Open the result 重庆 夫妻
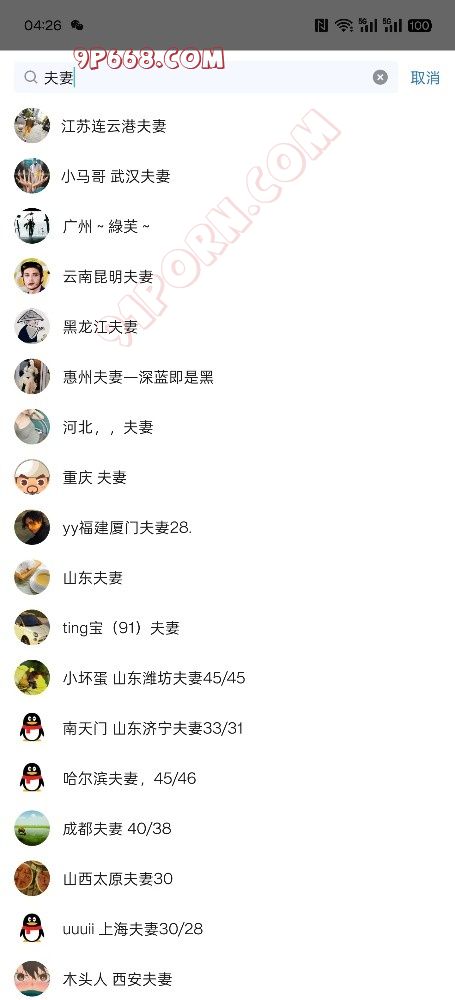 227,477
